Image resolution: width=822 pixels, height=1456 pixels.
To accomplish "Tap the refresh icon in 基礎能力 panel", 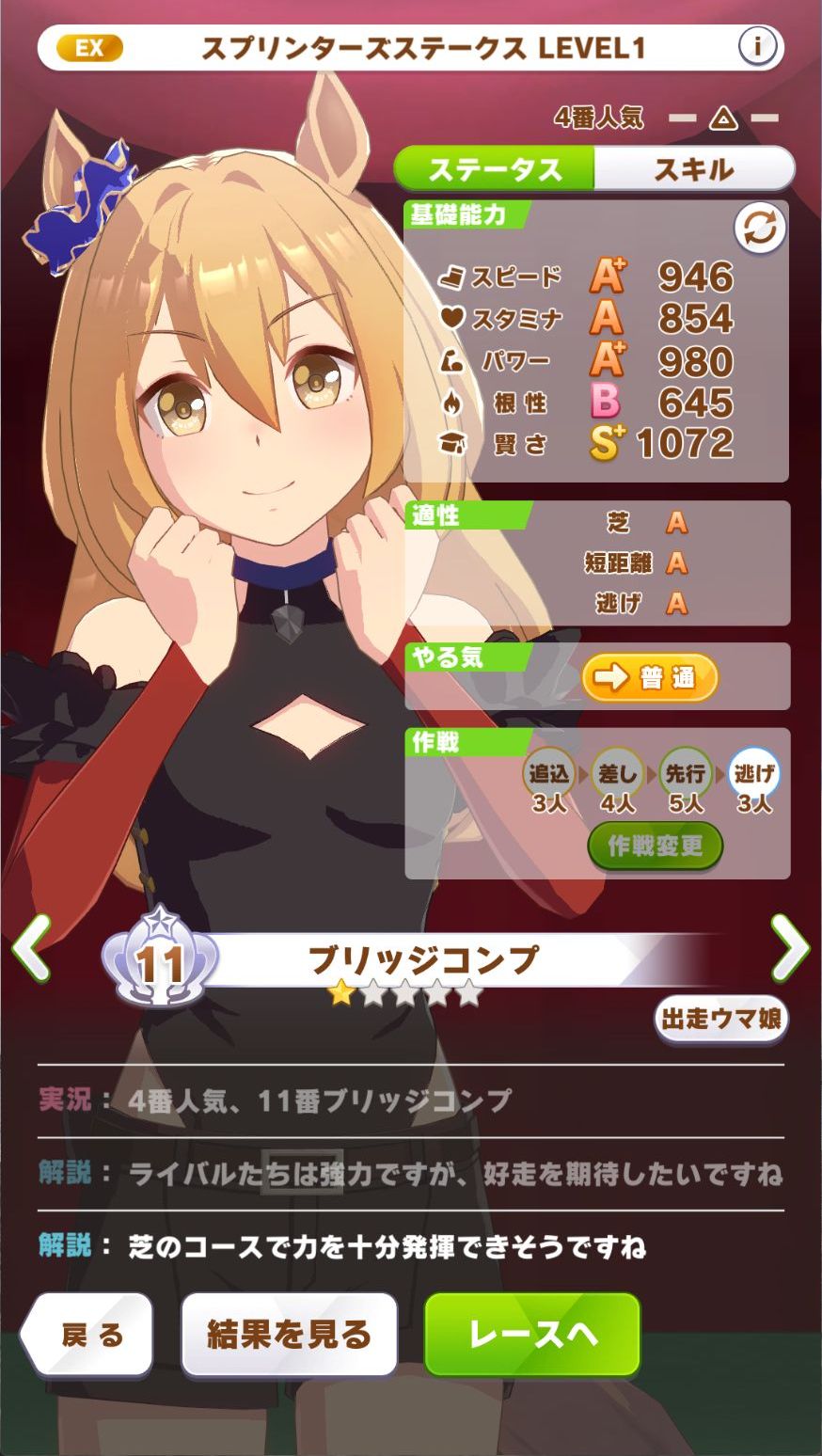I will tap(760, 229).
